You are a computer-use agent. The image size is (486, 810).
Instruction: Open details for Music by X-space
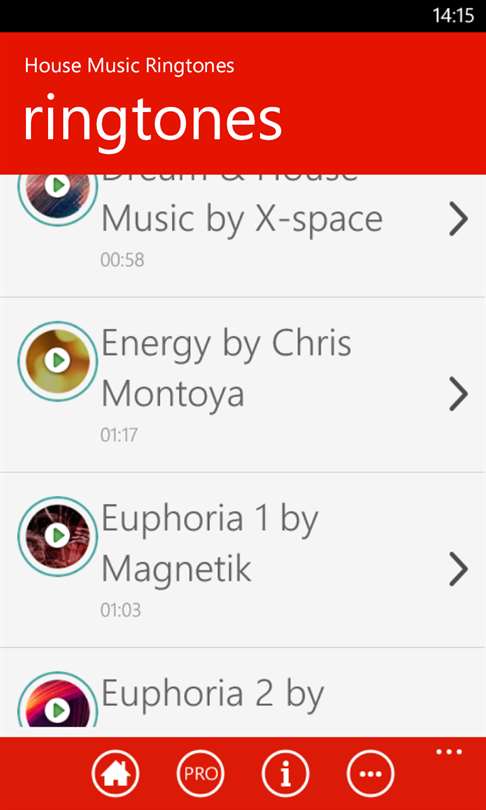[x=458, y=219]
